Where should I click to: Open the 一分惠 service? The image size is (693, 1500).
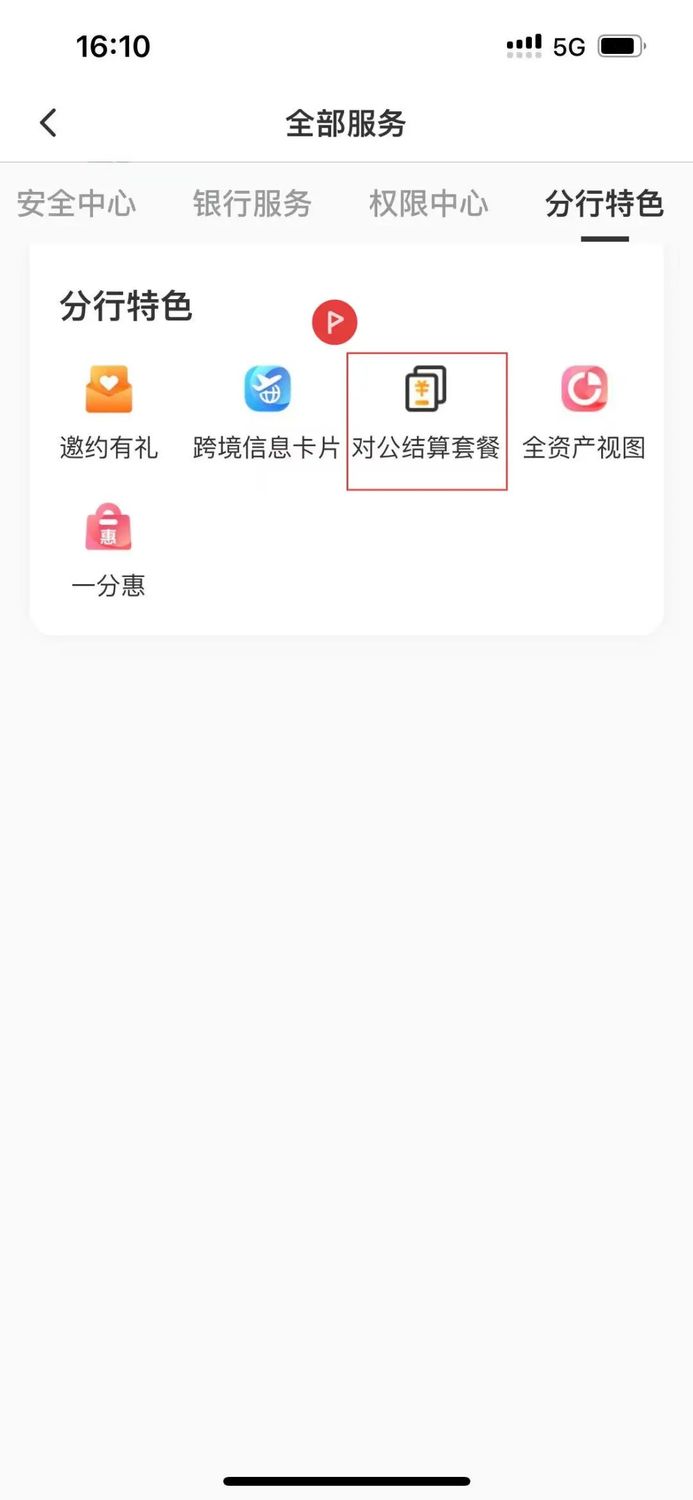pos(108,550)
